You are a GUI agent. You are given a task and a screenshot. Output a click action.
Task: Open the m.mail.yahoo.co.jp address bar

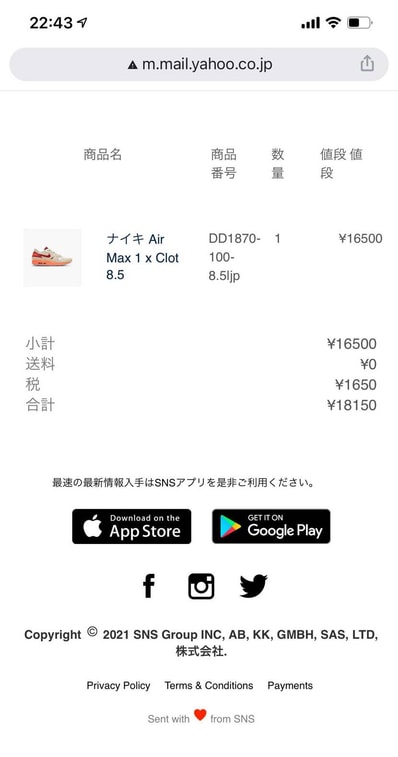point(199,64)
